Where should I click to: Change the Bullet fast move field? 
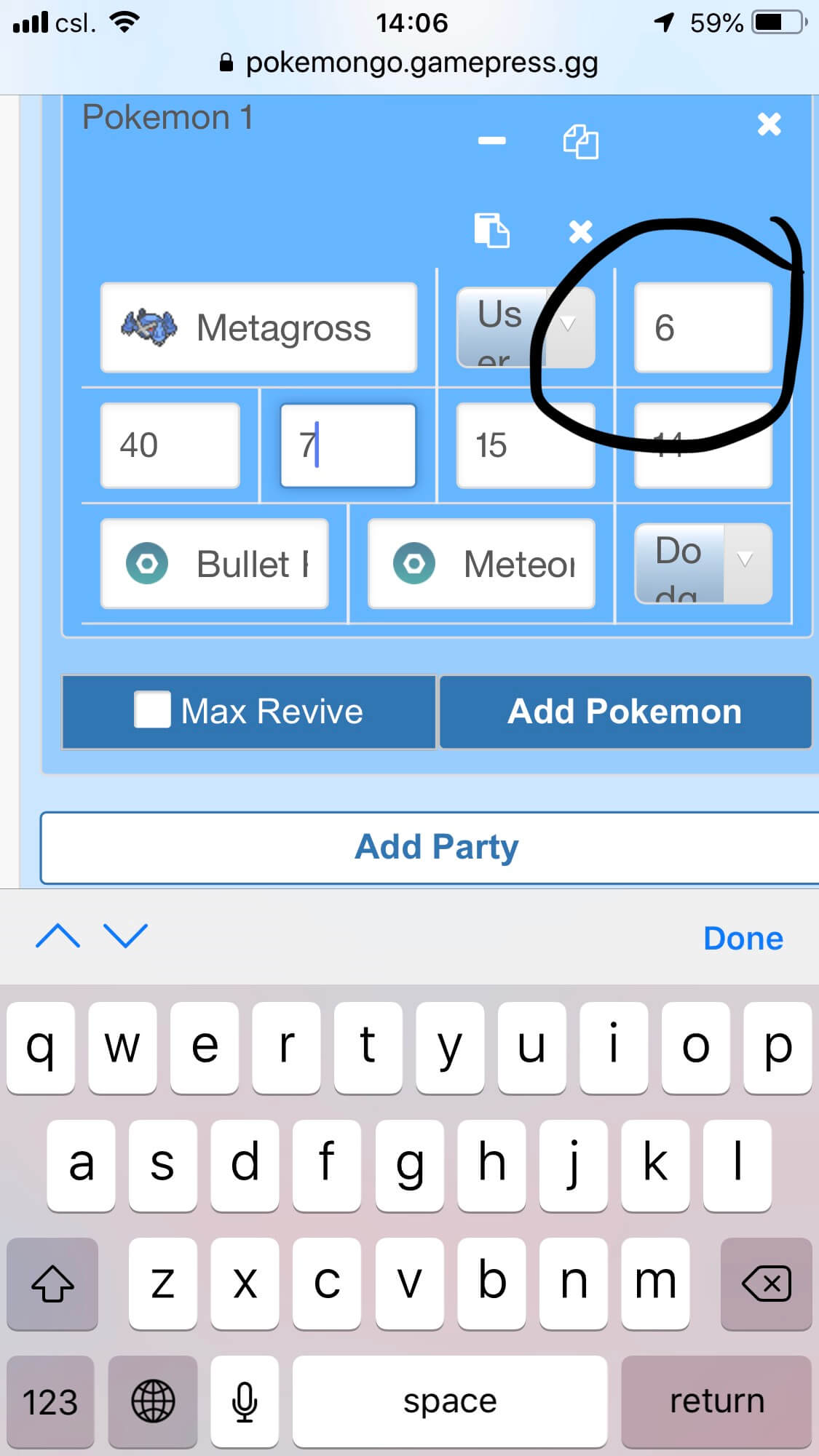tap(215, 564)
